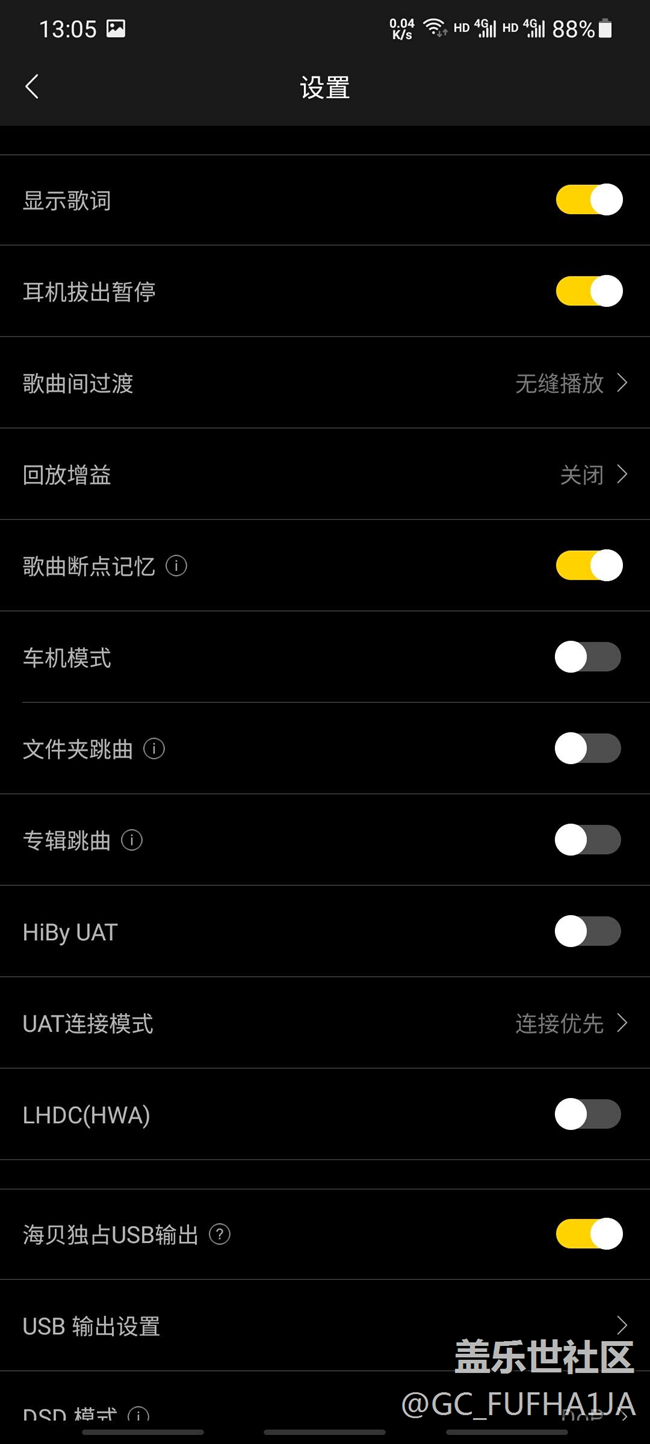
Task: Turn off 海贝独占USB输出
Action: 588,1234
